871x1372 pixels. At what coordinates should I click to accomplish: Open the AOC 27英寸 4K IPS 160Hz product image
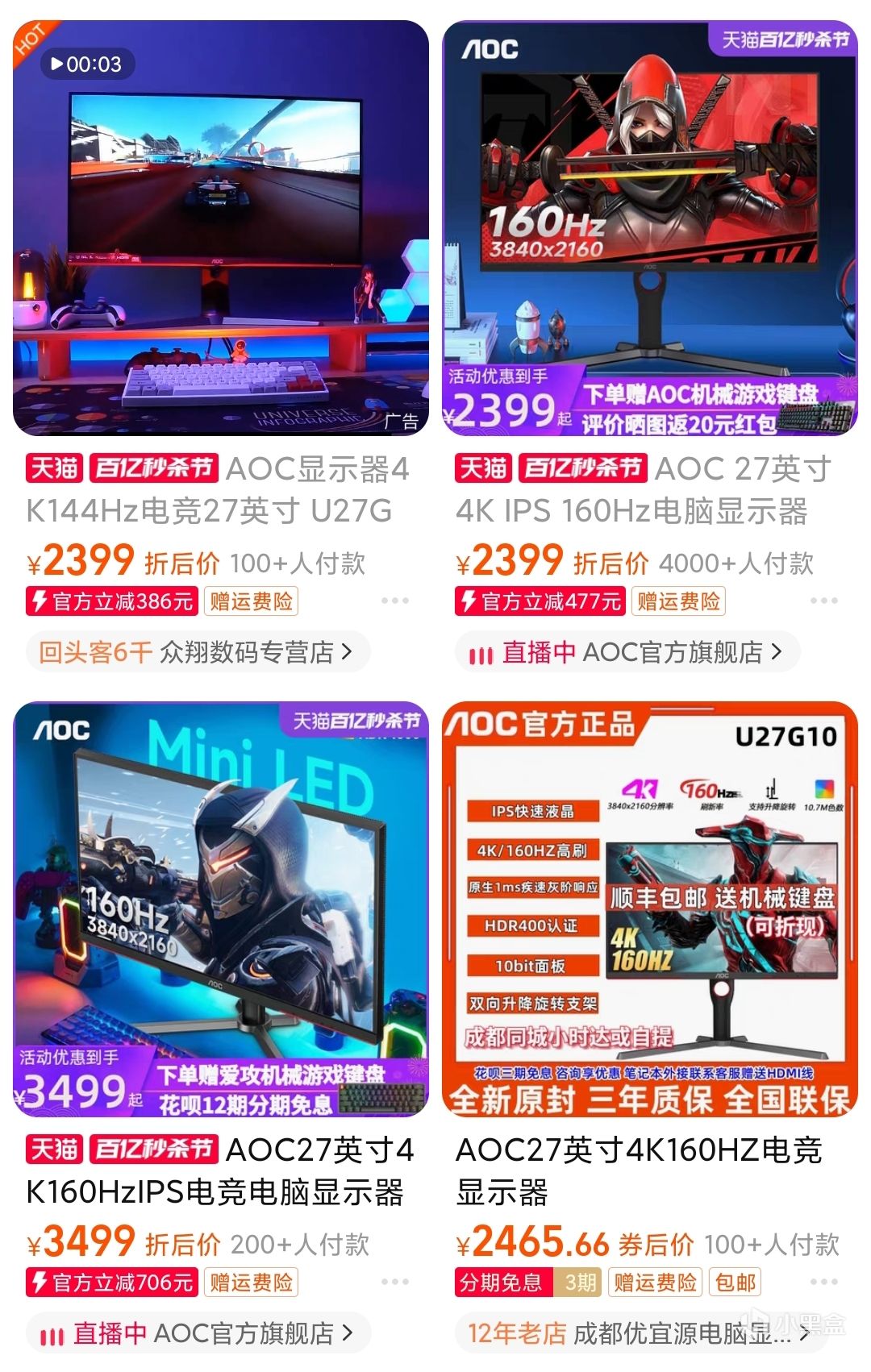tap(650, 228)
